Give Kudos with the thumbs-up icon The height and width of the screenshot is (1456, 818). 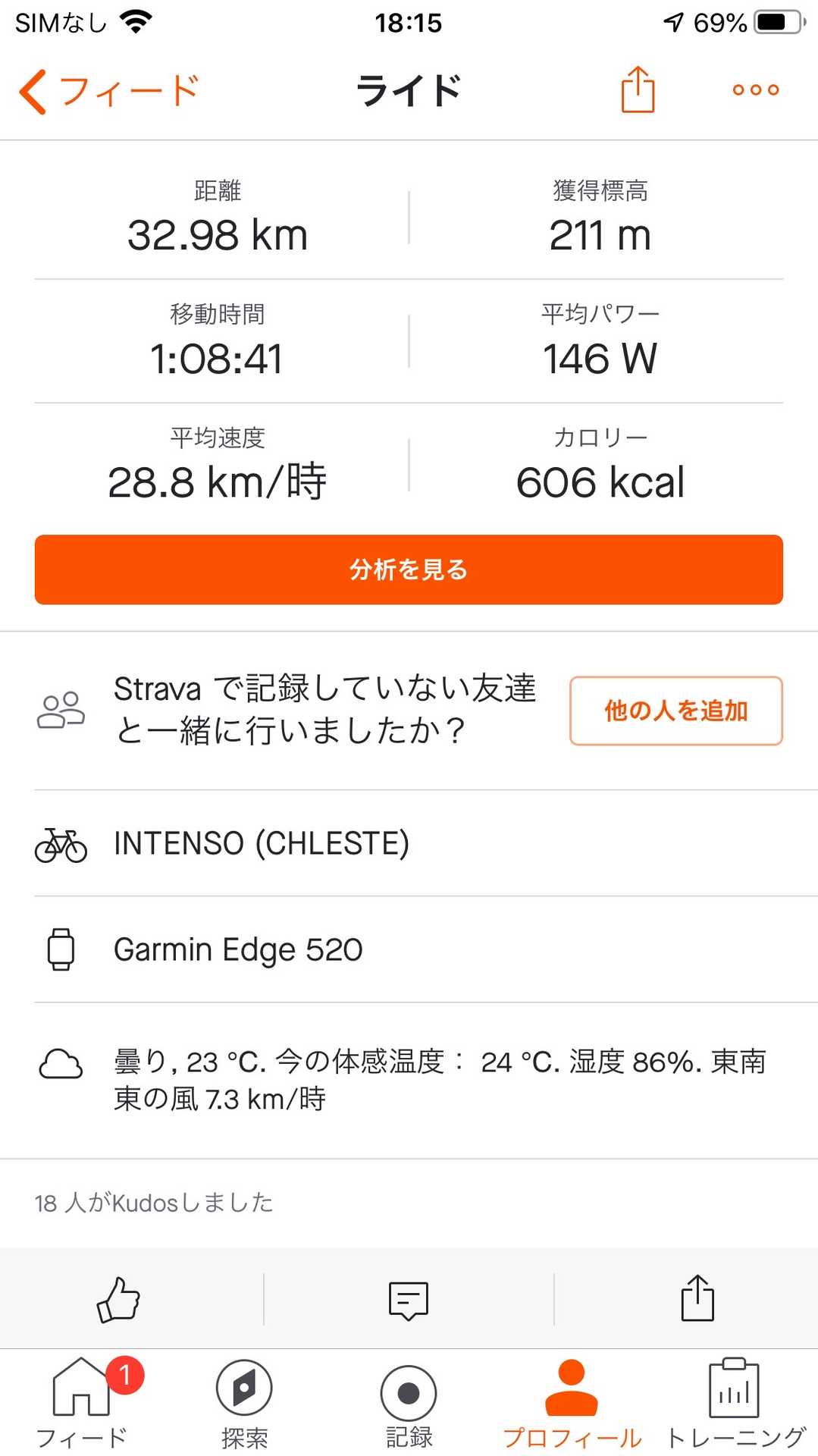coord(119,1299)
